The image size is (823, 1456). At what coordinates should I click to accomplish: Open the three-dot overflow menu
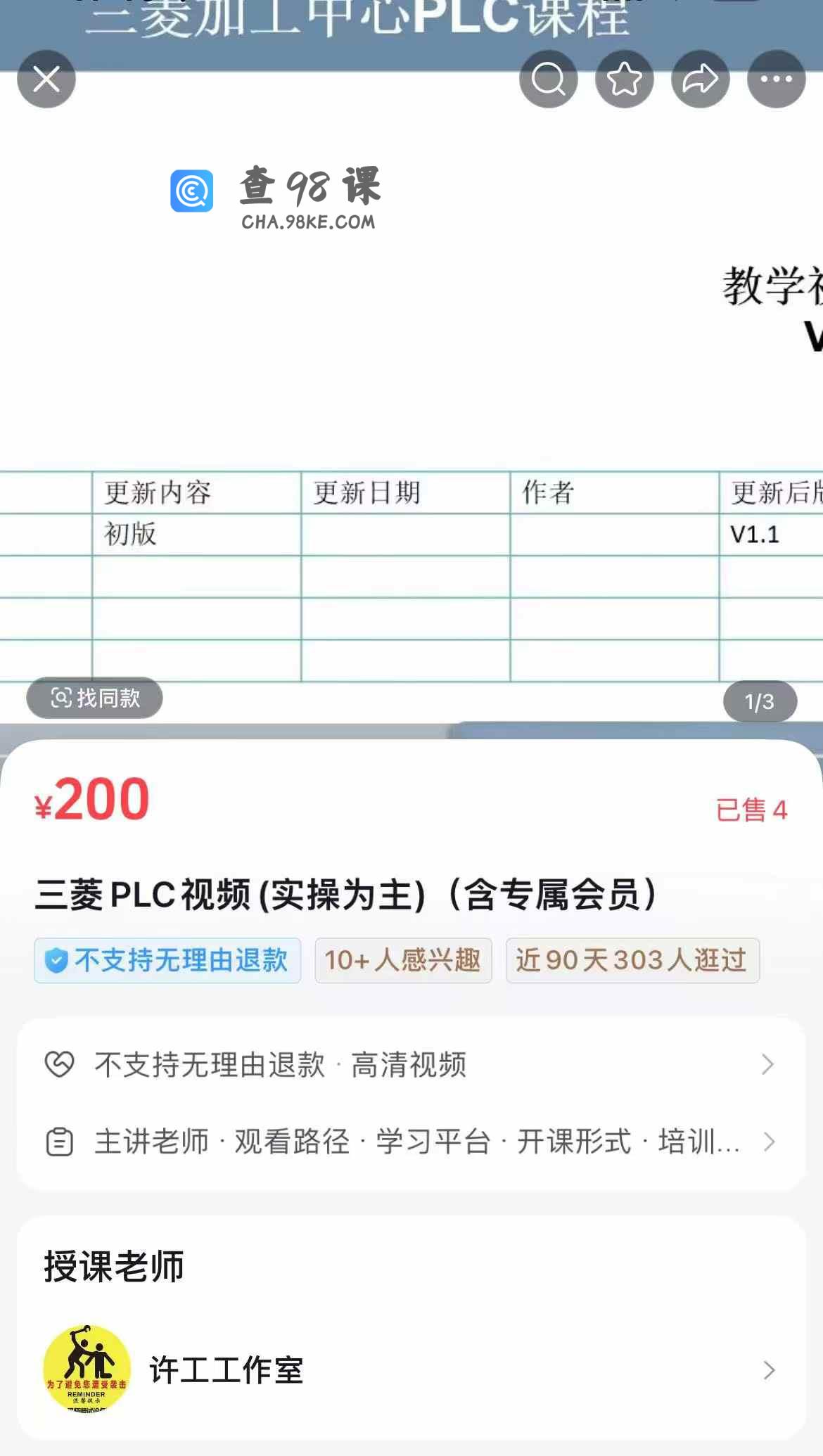tap(776, 79)
